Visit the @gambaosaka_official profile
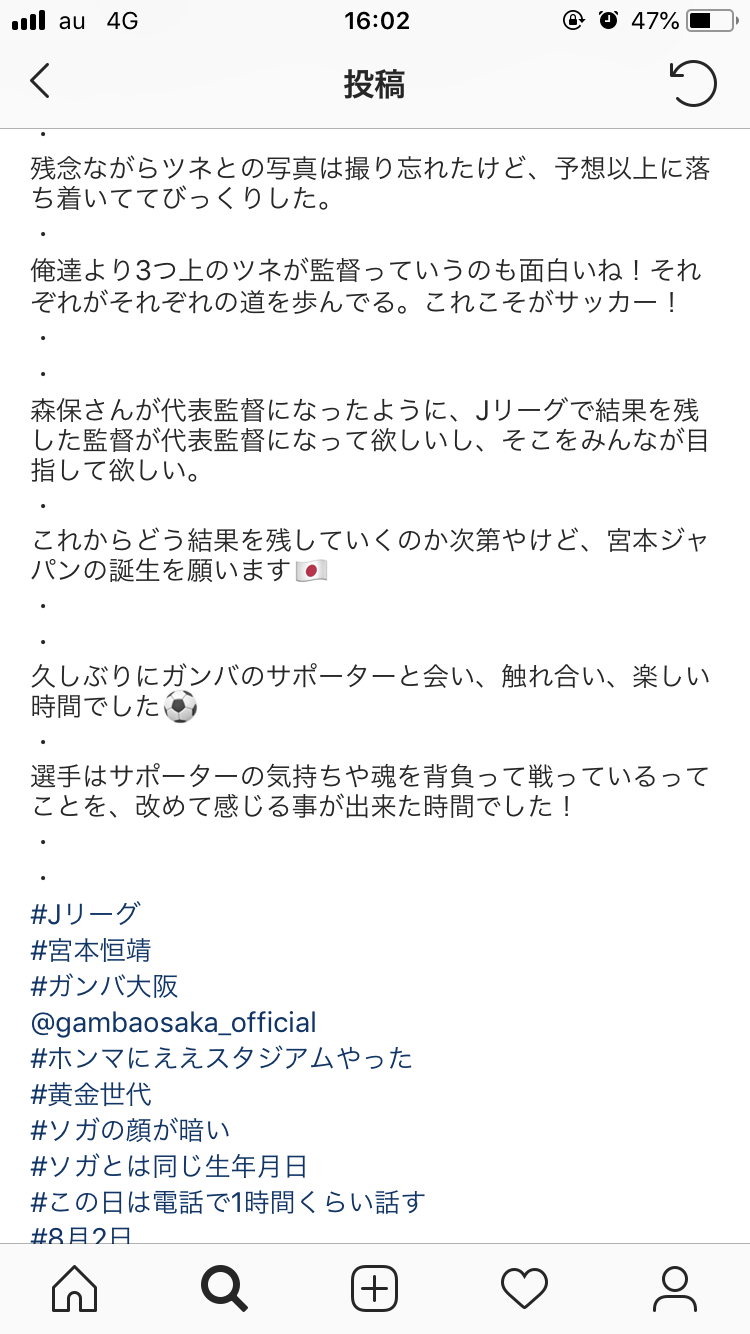The image size is (750, 1334). 174,1023
